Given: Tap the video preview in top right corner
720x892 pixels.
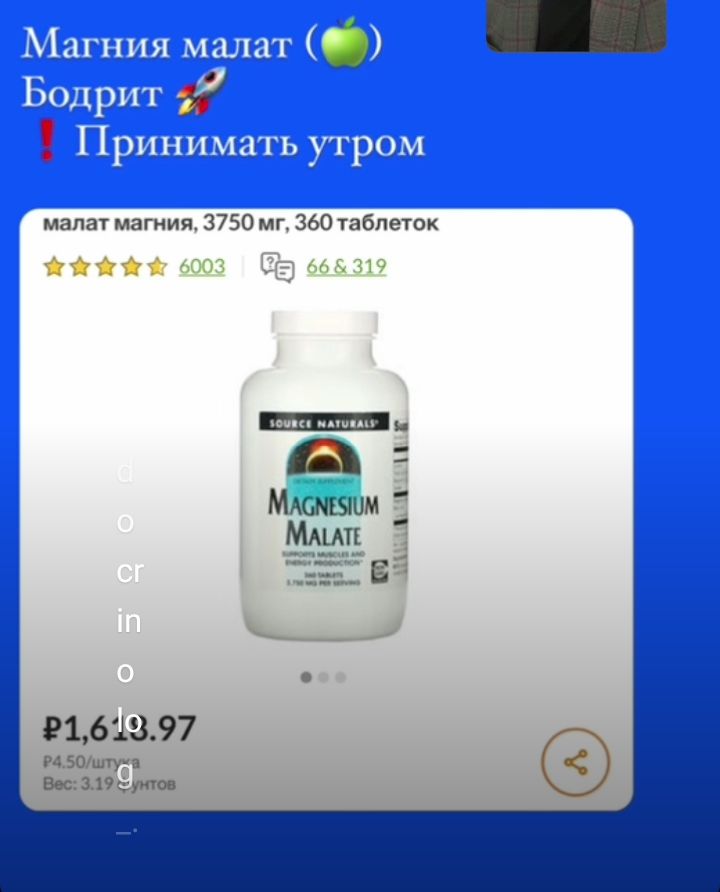Looking at the screenshot, I should tap(575, 25).
